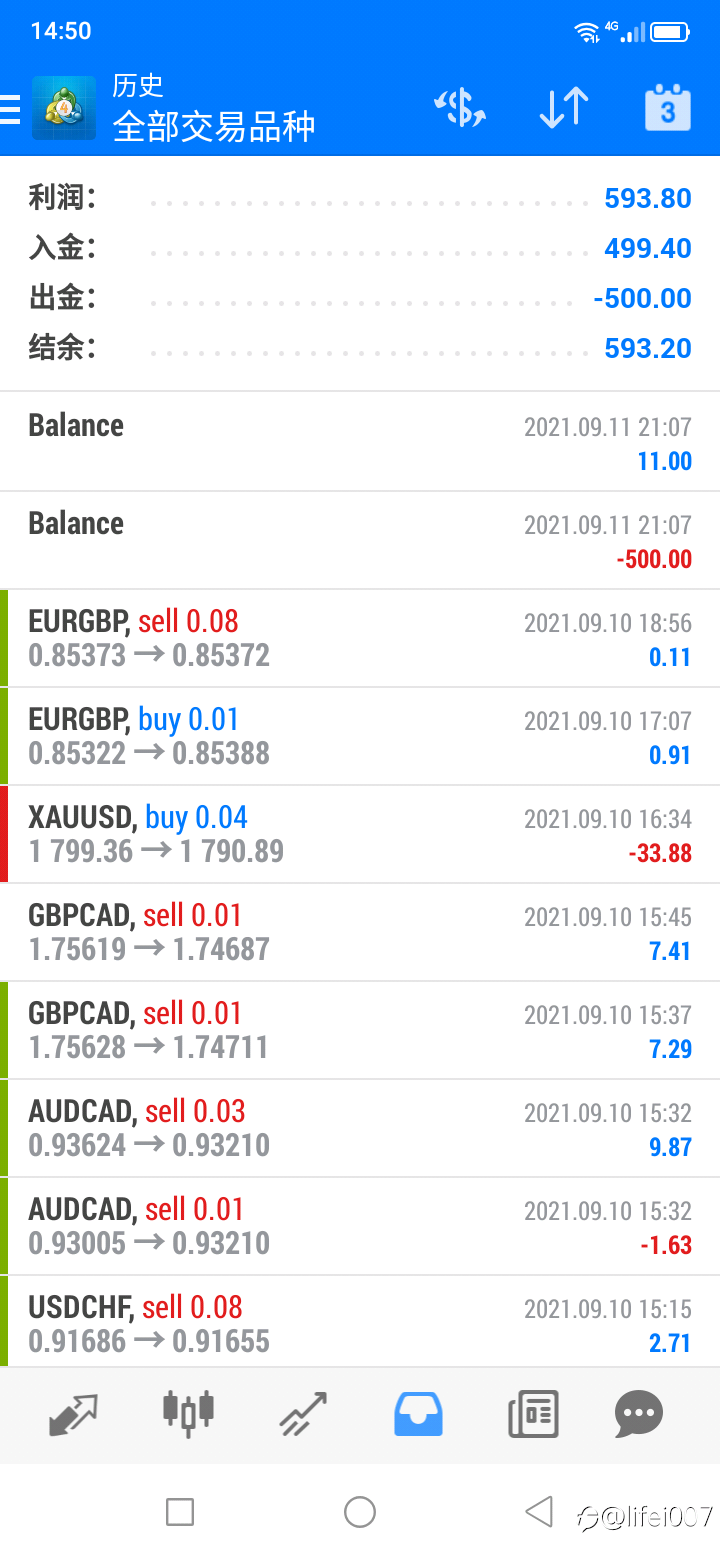
Task: Open the USDCHF sell 0.08 trade
Action: pyautogui.click(x=360, y=1323)
